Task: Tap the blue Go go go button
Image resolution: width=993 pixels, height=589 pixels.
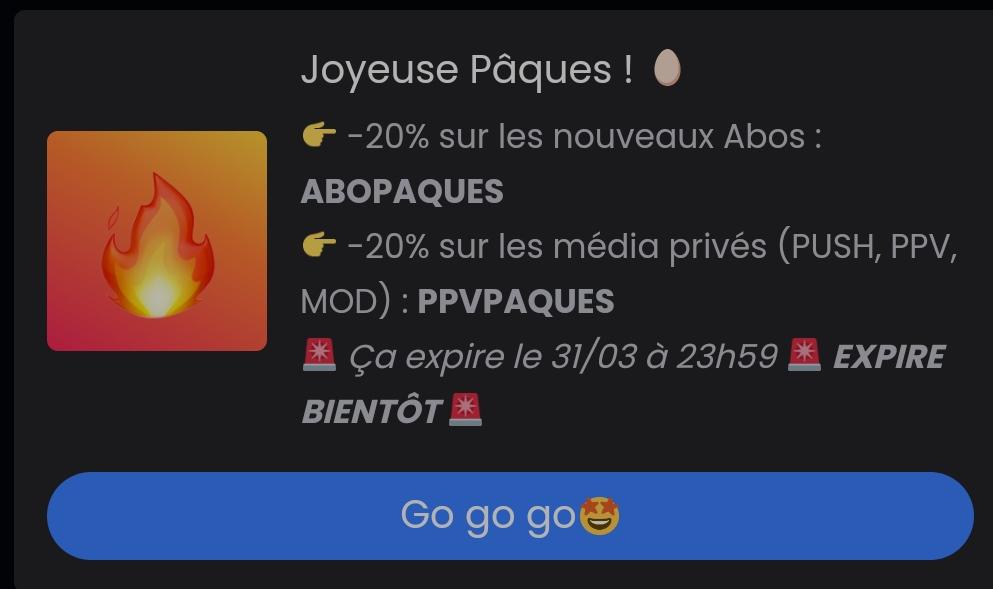Action: 510,516
